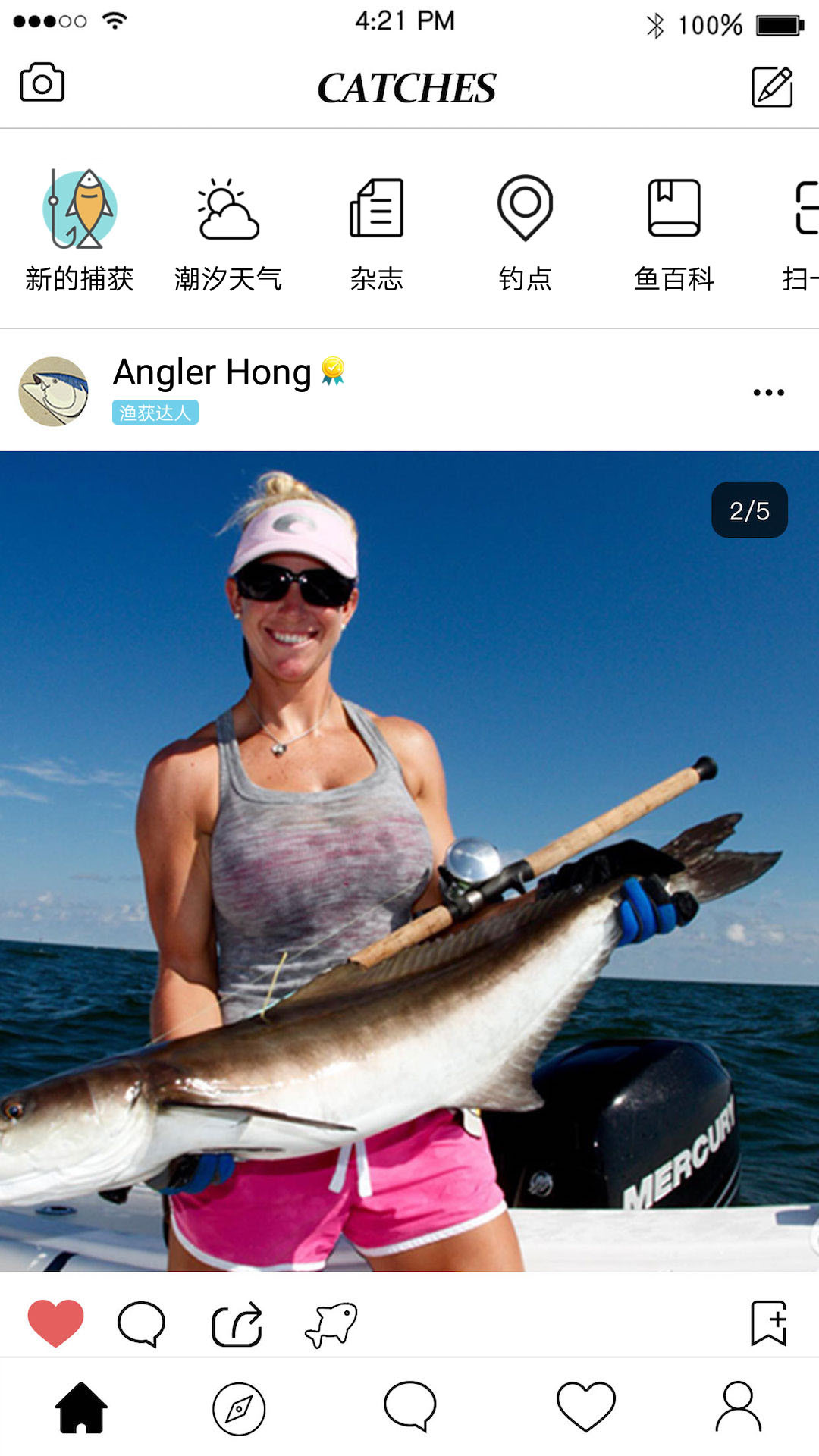Create a new post with the compose icon

click(772, 83)
